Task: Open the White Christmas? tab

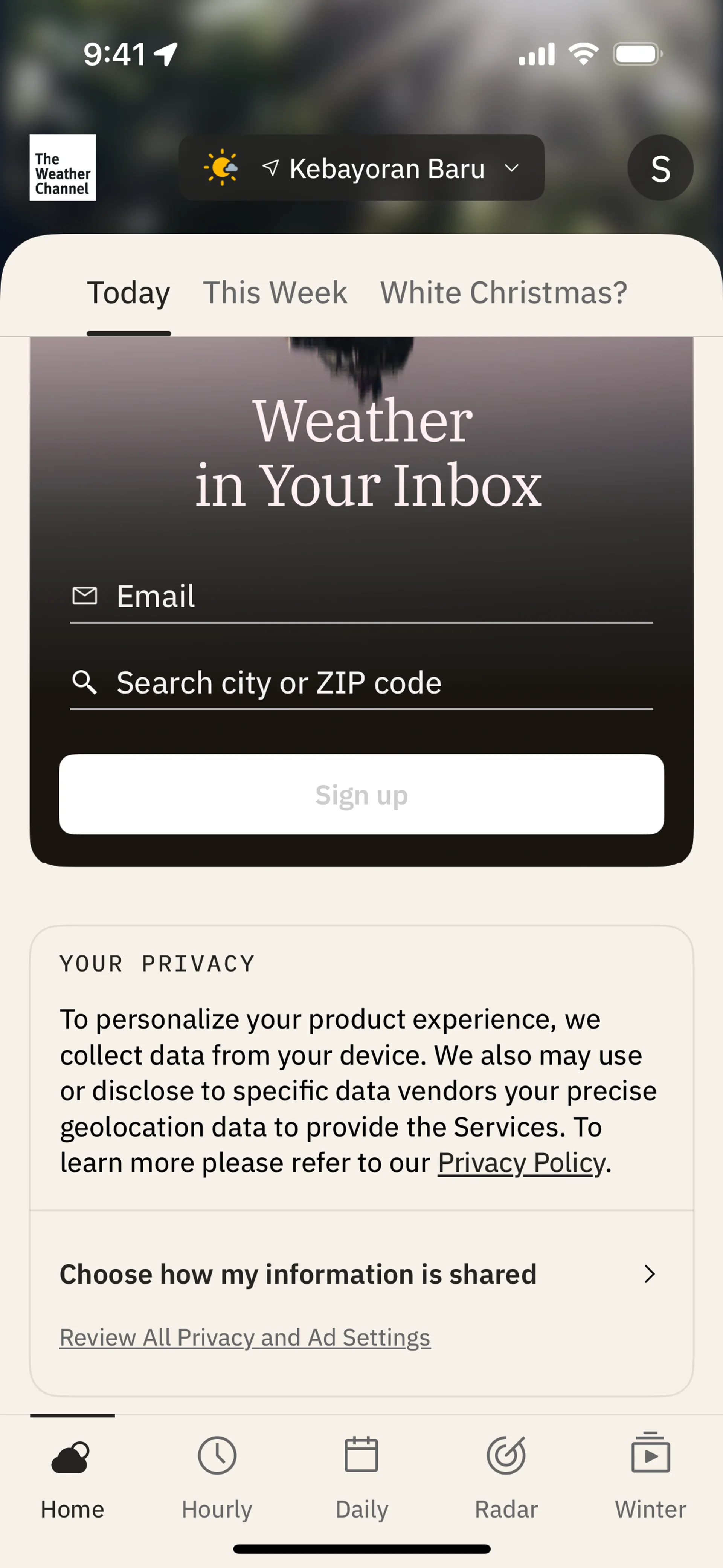Action: tap(503, 293)
